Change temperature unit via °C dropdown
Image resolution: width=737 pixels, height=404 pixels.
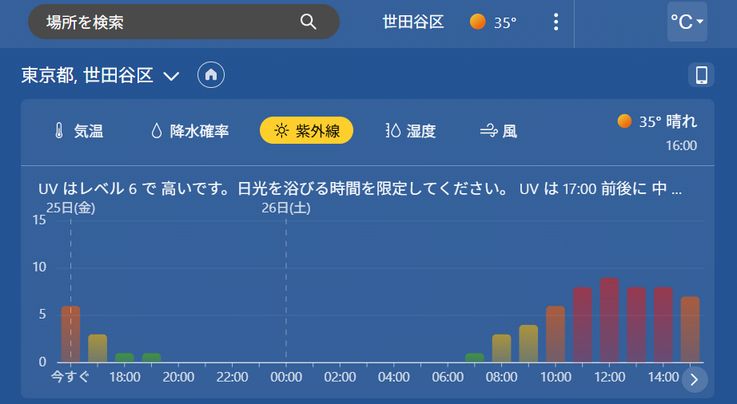687,21
